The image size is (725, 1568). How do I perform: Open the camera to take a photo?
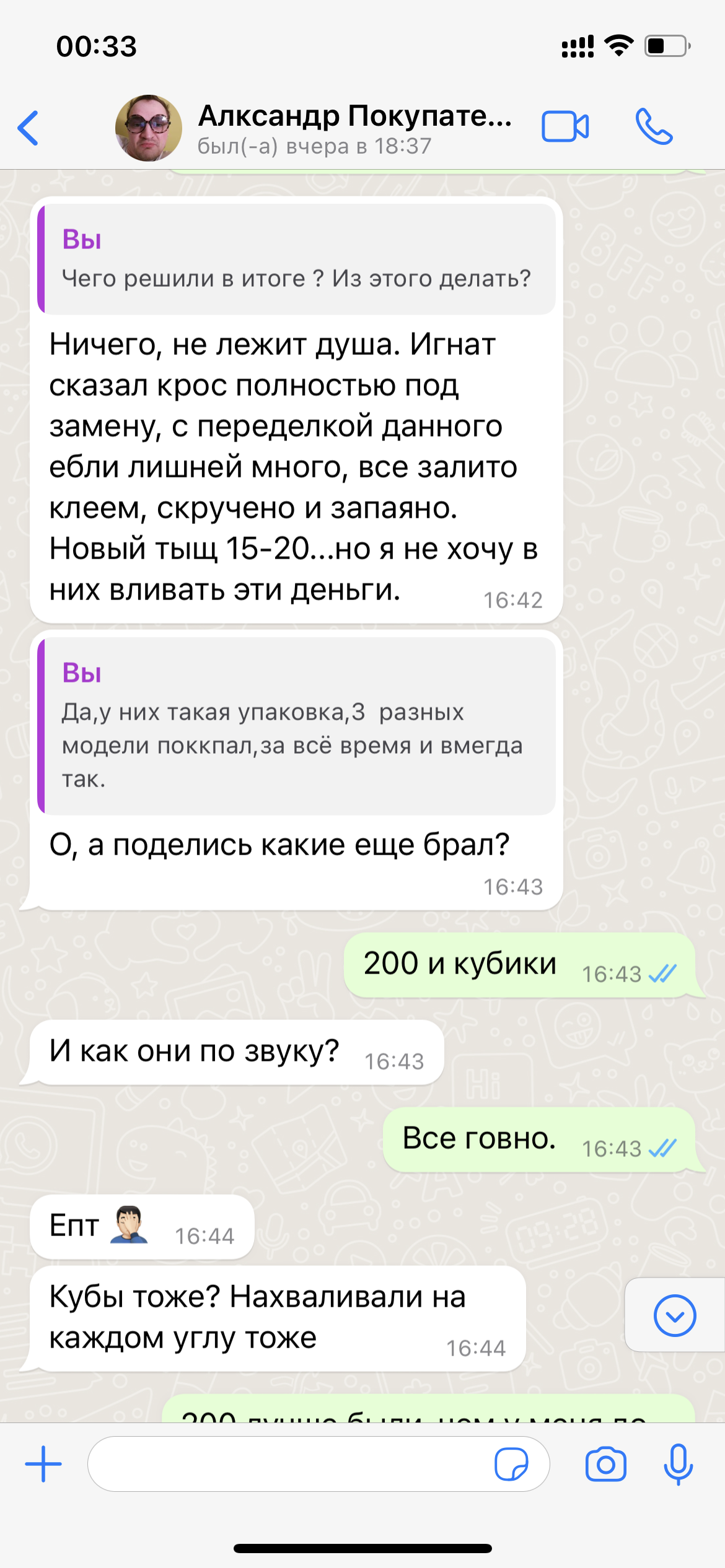coord(605,1464)
